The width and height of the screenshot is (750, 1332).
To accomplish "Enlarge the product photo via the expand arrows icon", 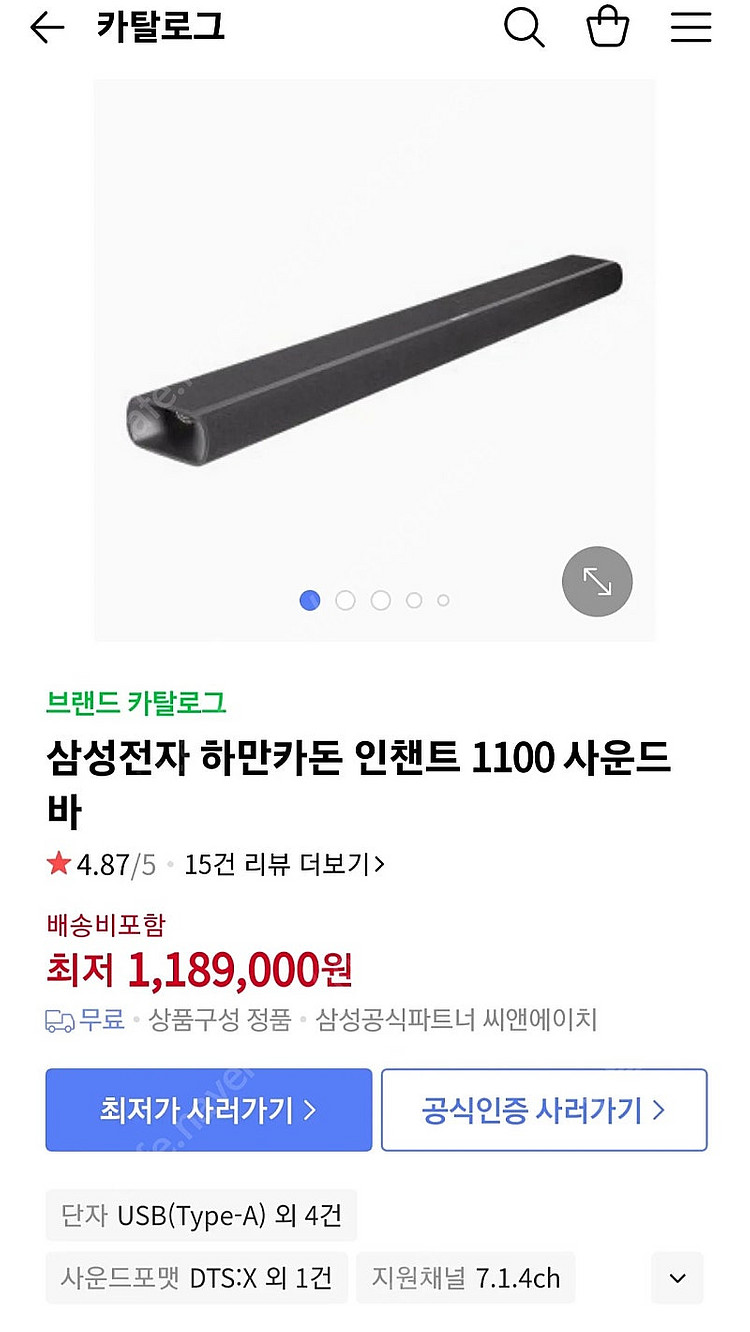I will click(597, 582).
